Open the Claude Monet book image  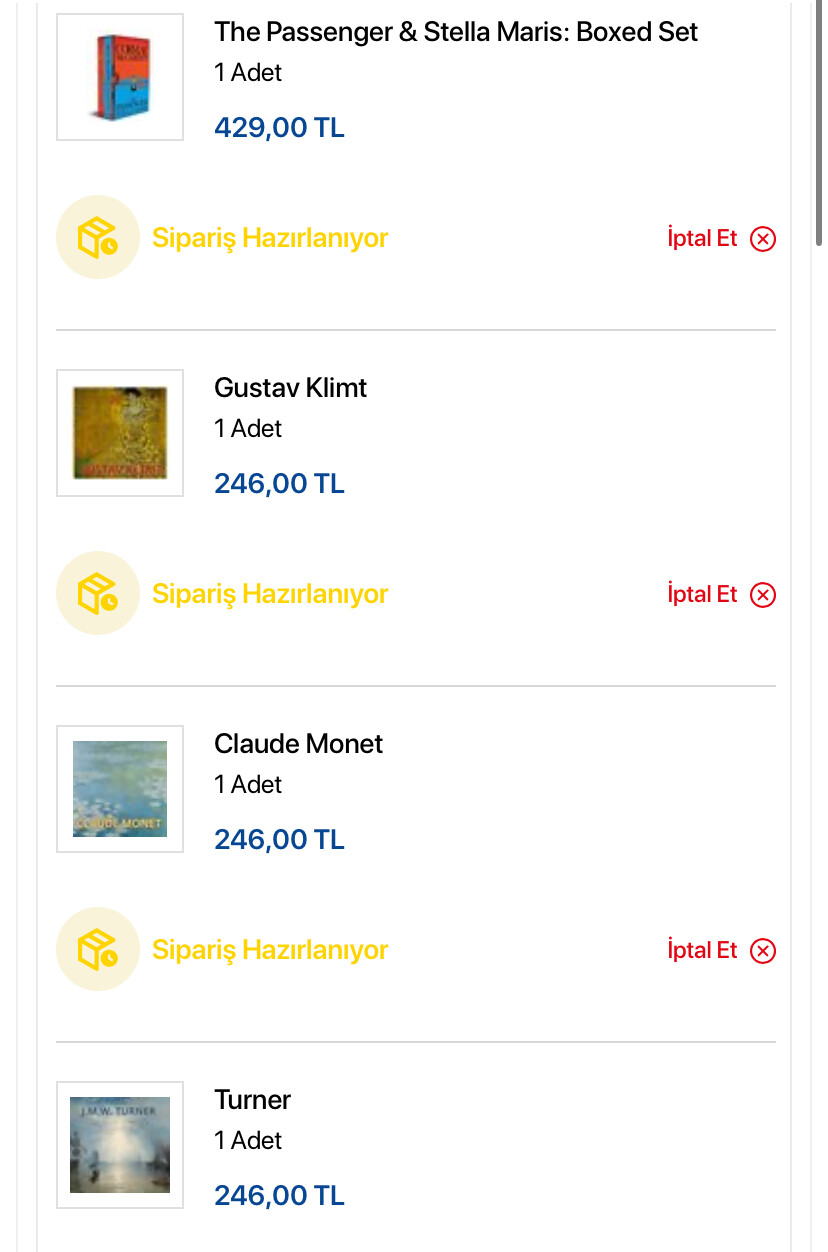120,789
